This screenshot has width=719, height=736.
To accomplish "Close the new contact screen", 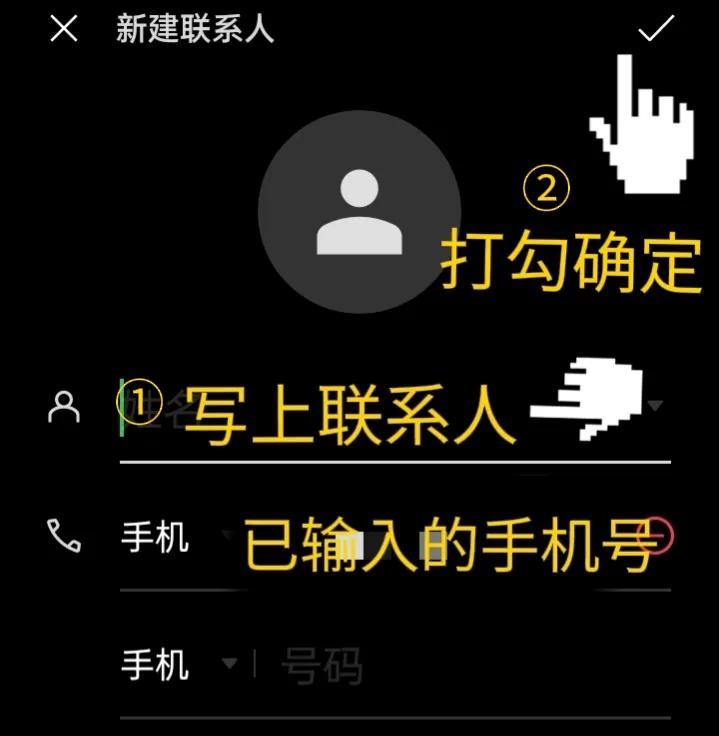I will [63, 29].
